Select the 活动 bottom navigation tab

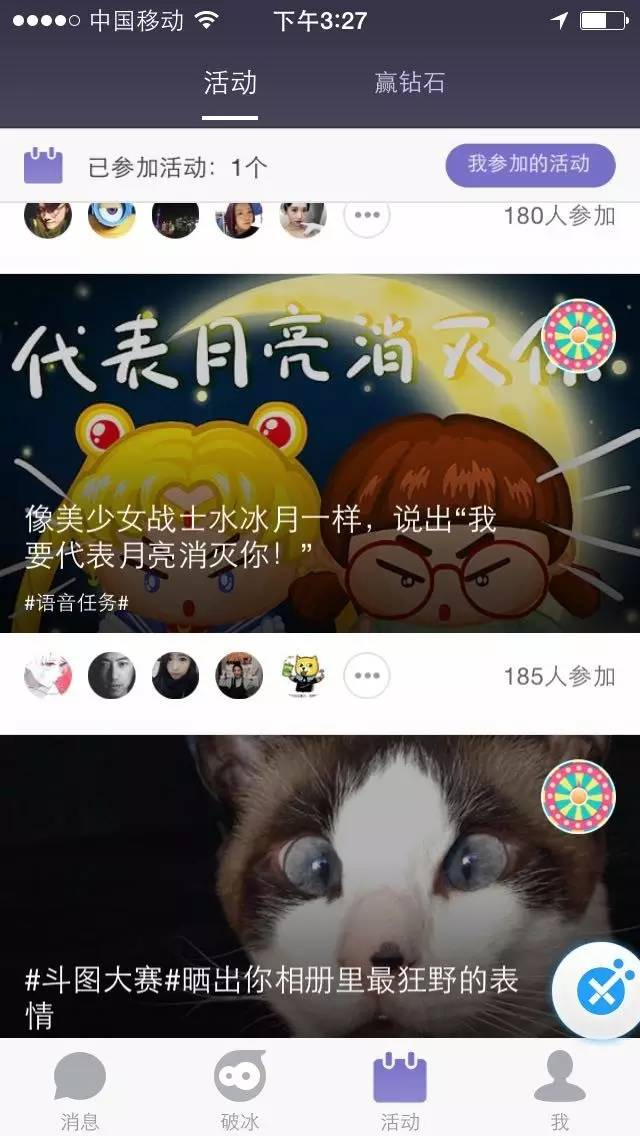coord(400,1088)
